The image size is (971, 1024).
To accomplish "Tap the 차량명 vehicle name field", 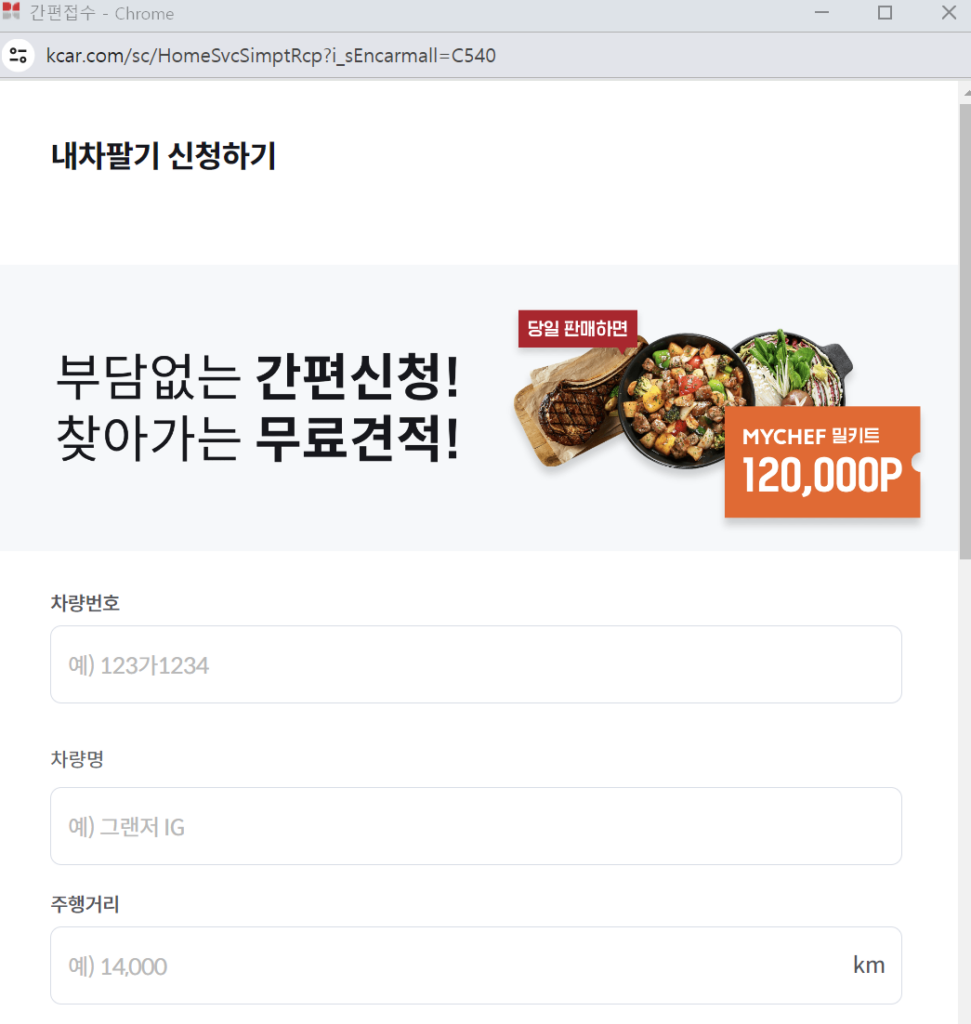I will [475, 826].
